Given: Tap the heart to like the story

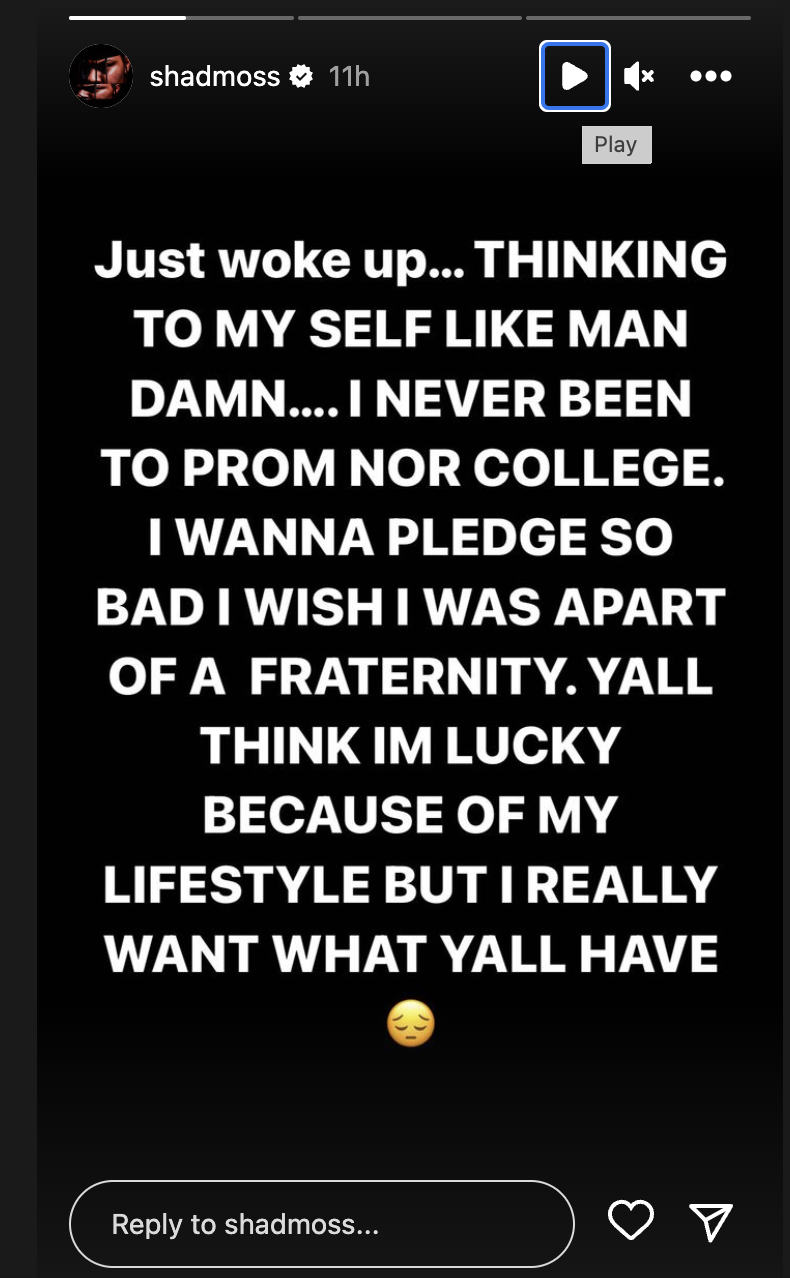Looking at the screenshot, I should (x=630, y=1221).
